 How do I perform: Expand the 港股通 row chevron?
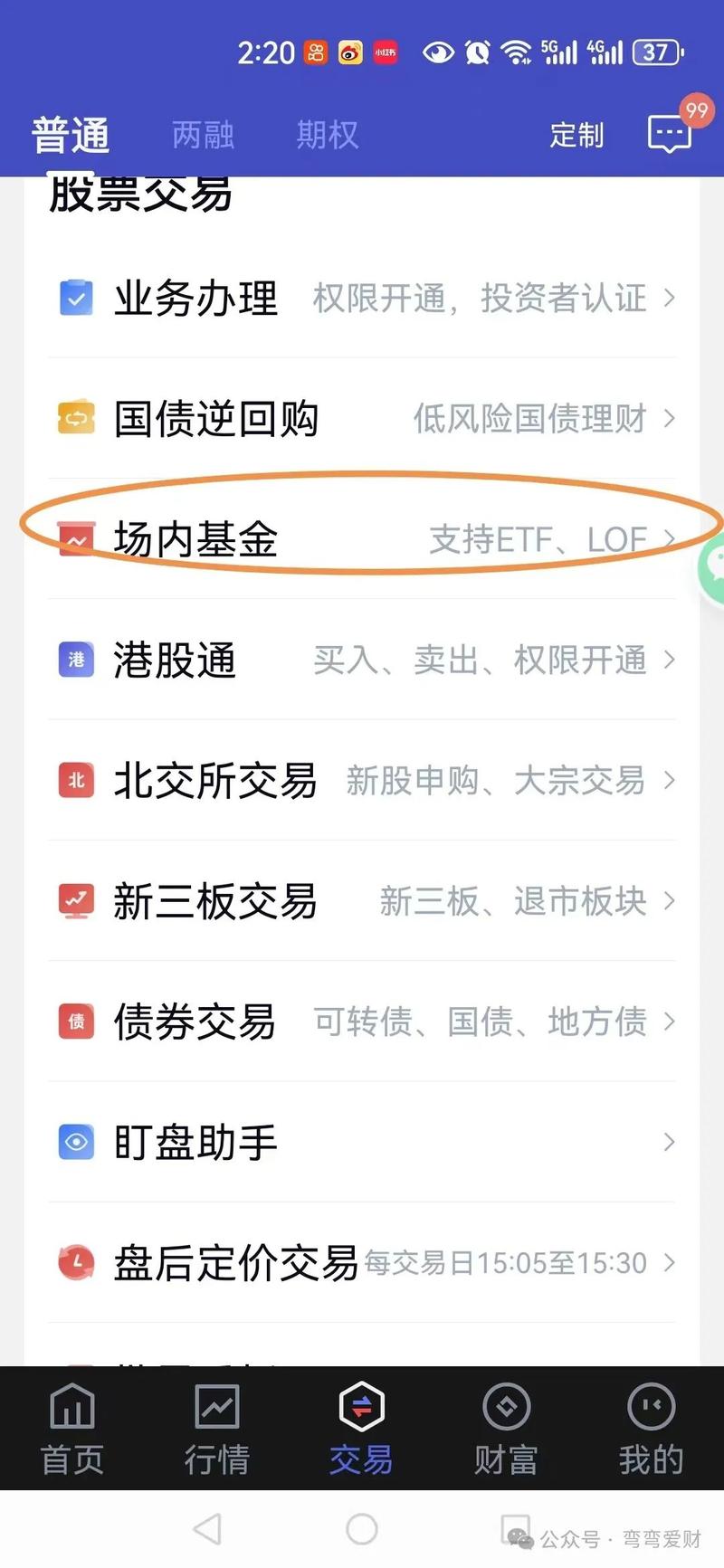[671, 660]
